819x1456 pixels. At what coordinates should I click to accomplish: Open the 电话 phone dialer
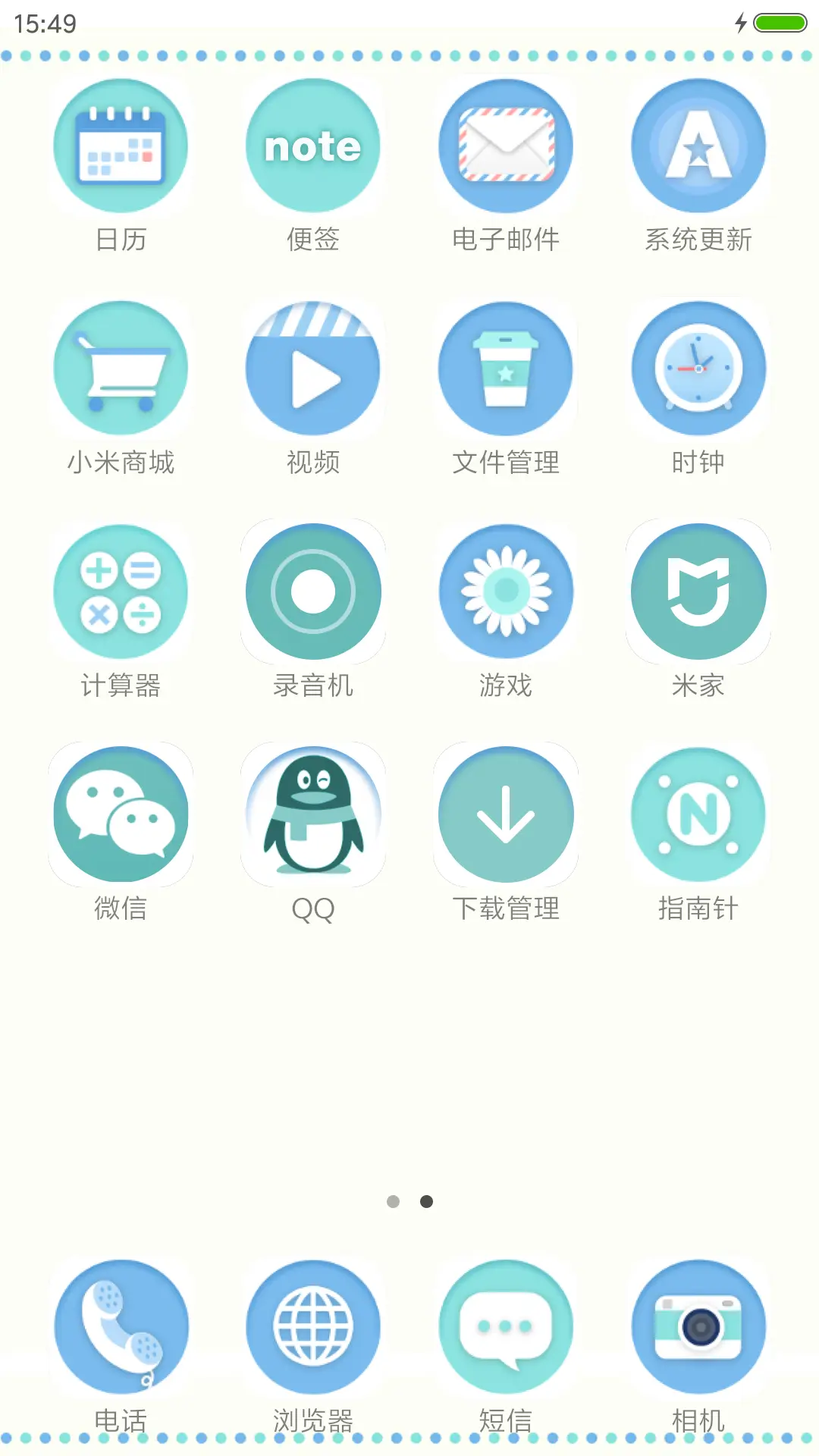(x=121, y=1325)
